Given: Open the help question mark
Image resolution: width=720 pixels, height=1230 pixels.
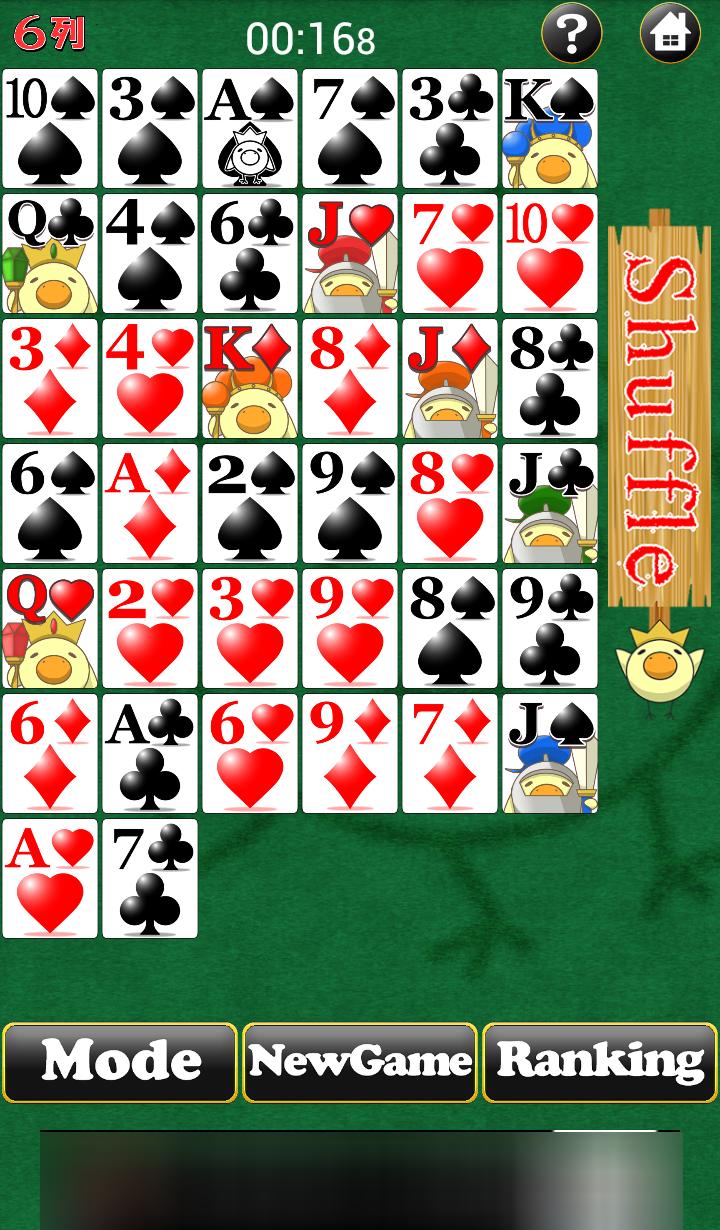Looking at the screenshot, I should click(571, 34).
